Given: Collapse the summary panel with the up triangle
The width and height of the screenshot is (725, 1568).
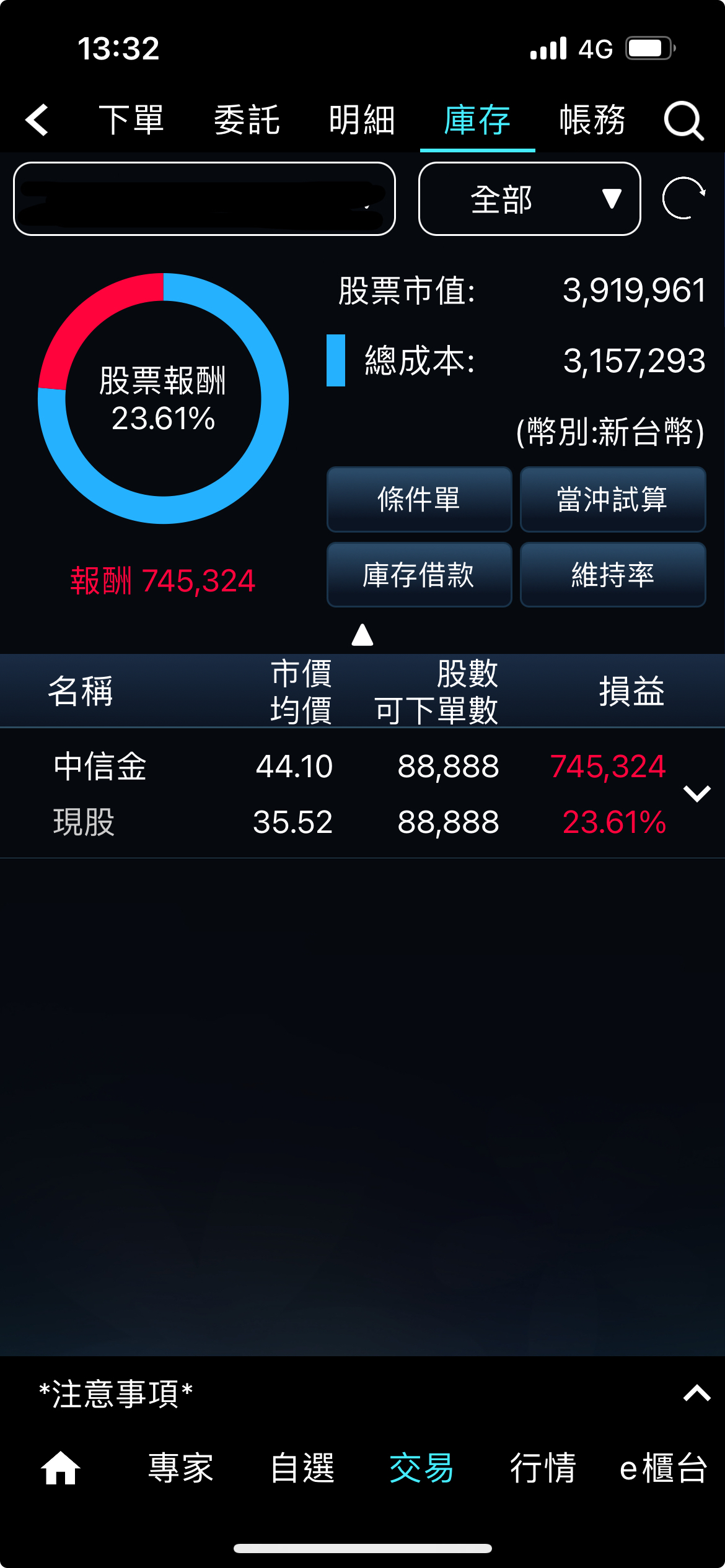Looking at the screenshot, I should (362, 635).
